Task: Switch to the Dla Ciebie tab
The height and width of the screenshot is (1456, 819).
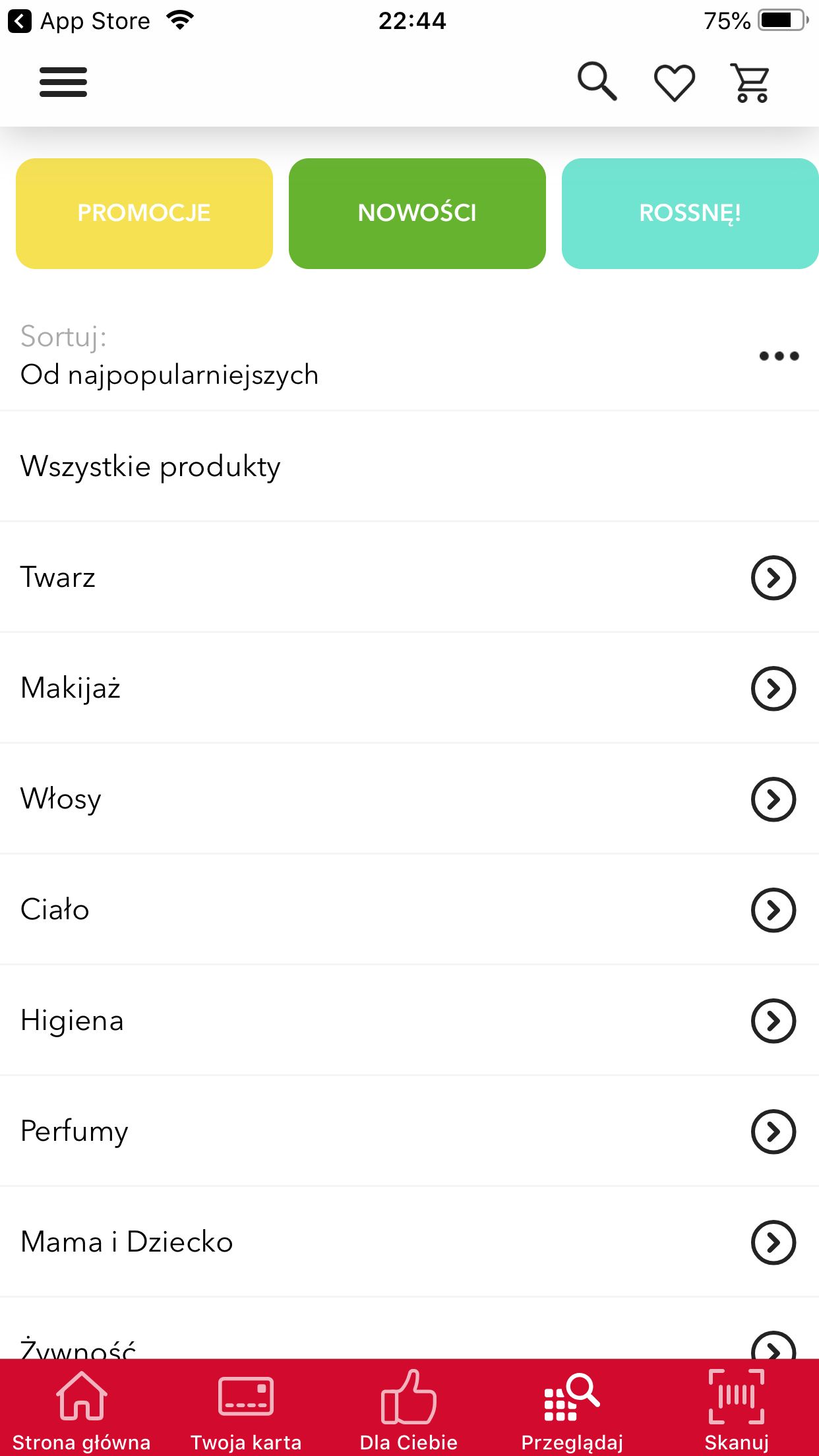Action: click(409, 1409)
